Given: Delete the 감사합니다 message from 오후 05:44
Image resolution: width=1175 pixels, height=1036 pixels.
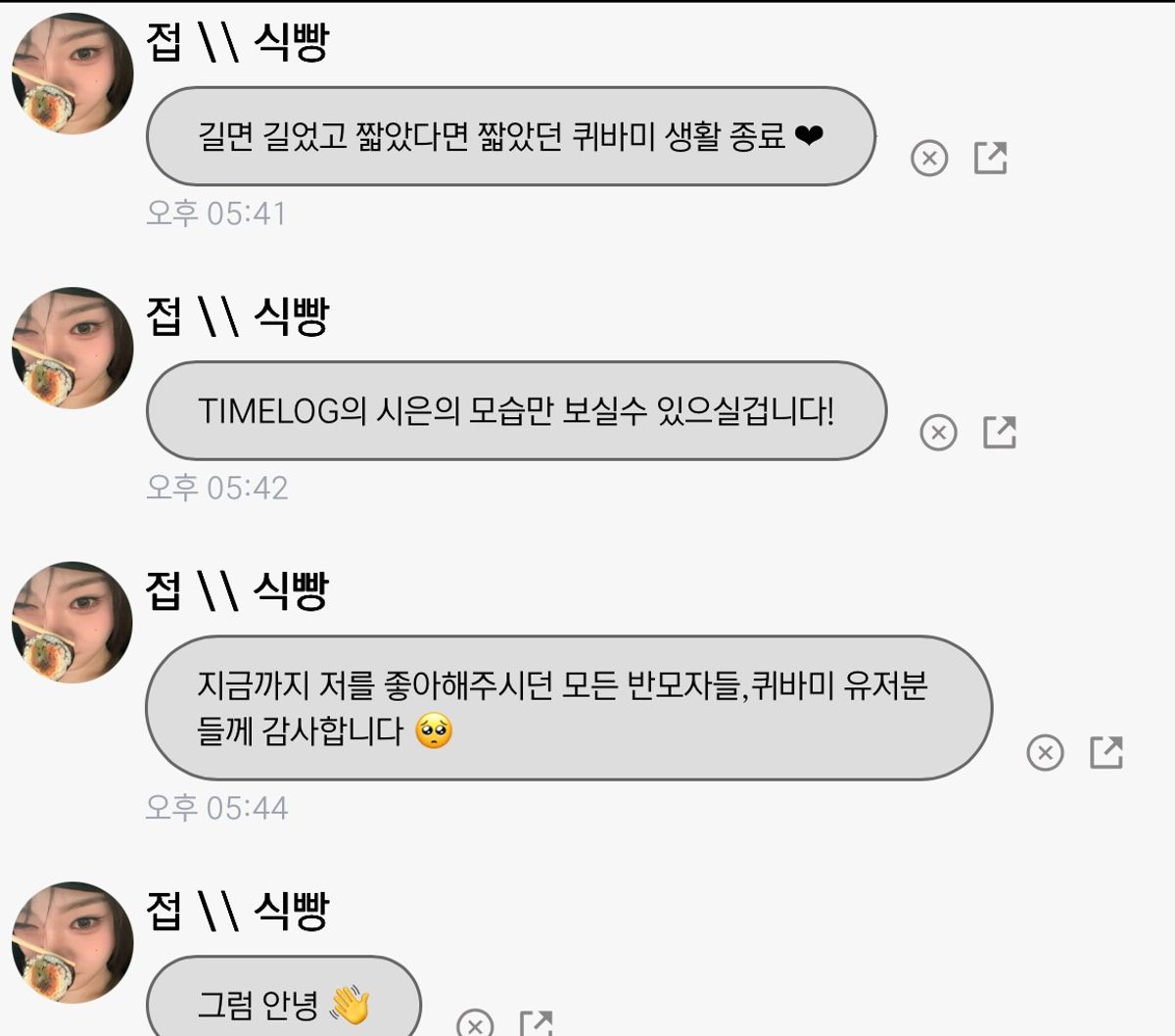Looking at the screenshot, I should (x=1045, y=752).
